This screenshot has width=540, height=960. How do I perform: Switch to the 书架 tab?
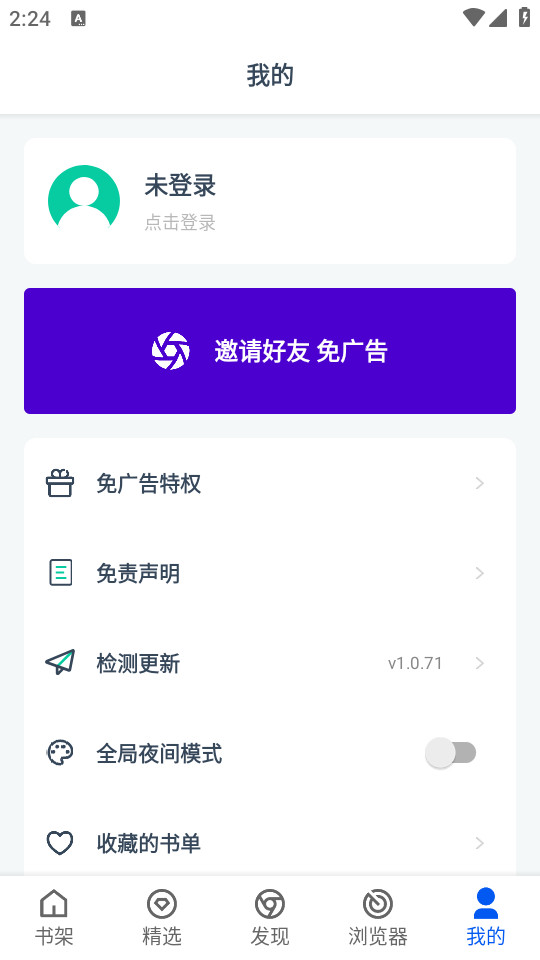(x=54, y=918)
